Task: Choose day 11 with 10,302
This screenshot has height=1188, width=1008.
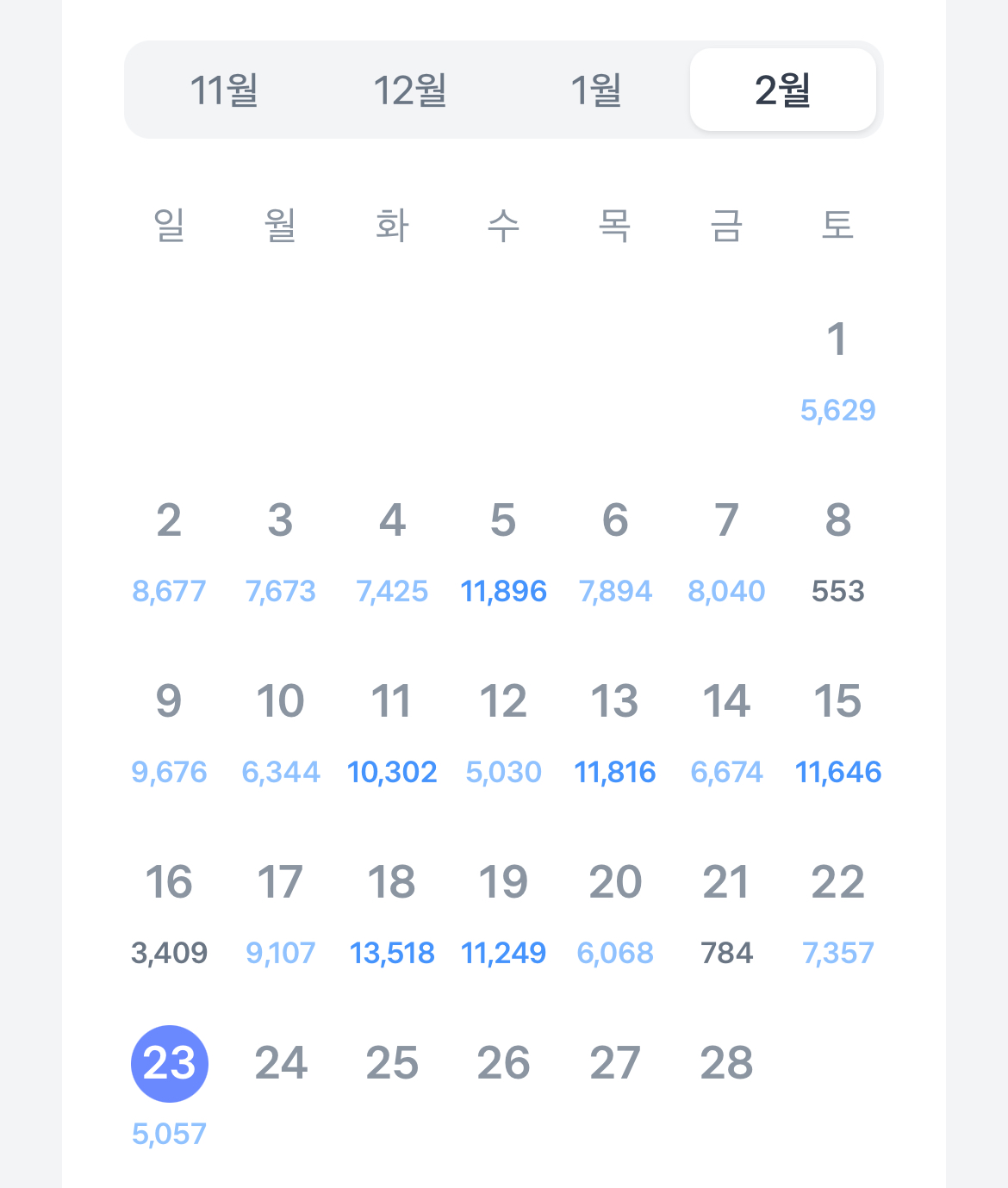Action: [392, 732]
